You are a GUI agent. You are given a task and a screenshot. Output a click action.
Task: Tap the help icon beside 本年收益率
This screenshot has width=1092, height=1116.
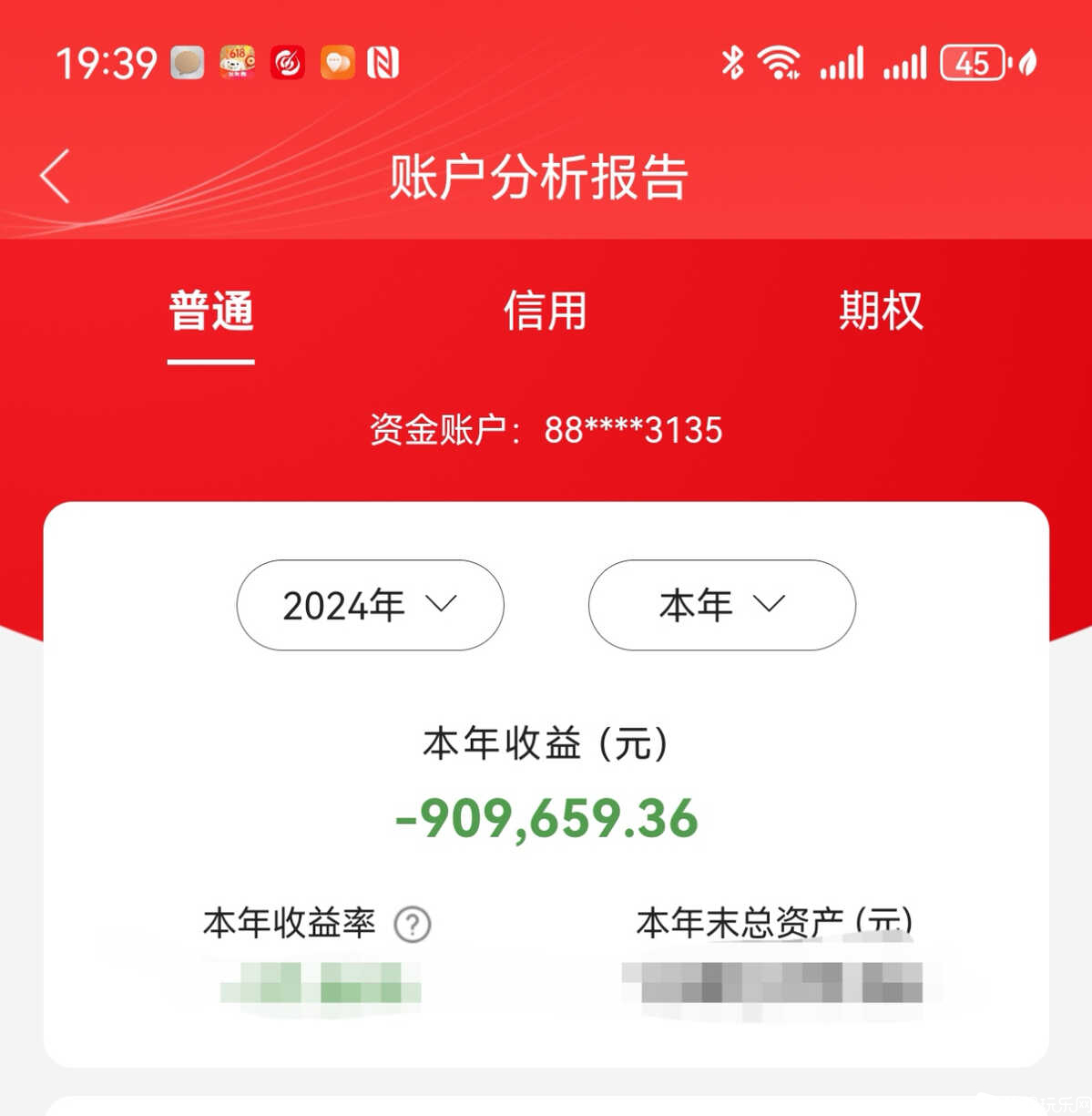(412, 925)
